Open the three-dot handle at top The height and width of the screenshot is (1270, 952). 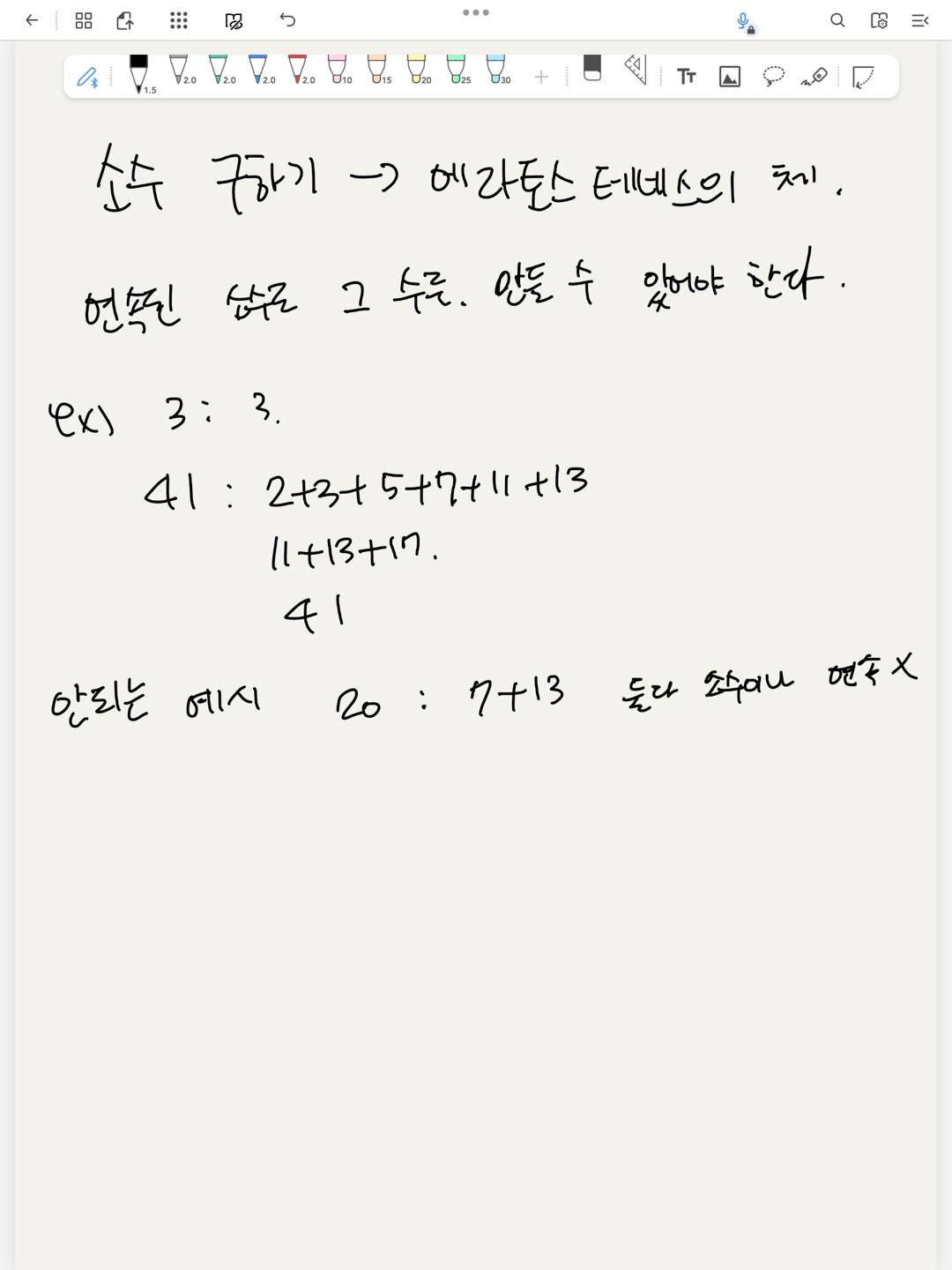[x=476, y=12]
